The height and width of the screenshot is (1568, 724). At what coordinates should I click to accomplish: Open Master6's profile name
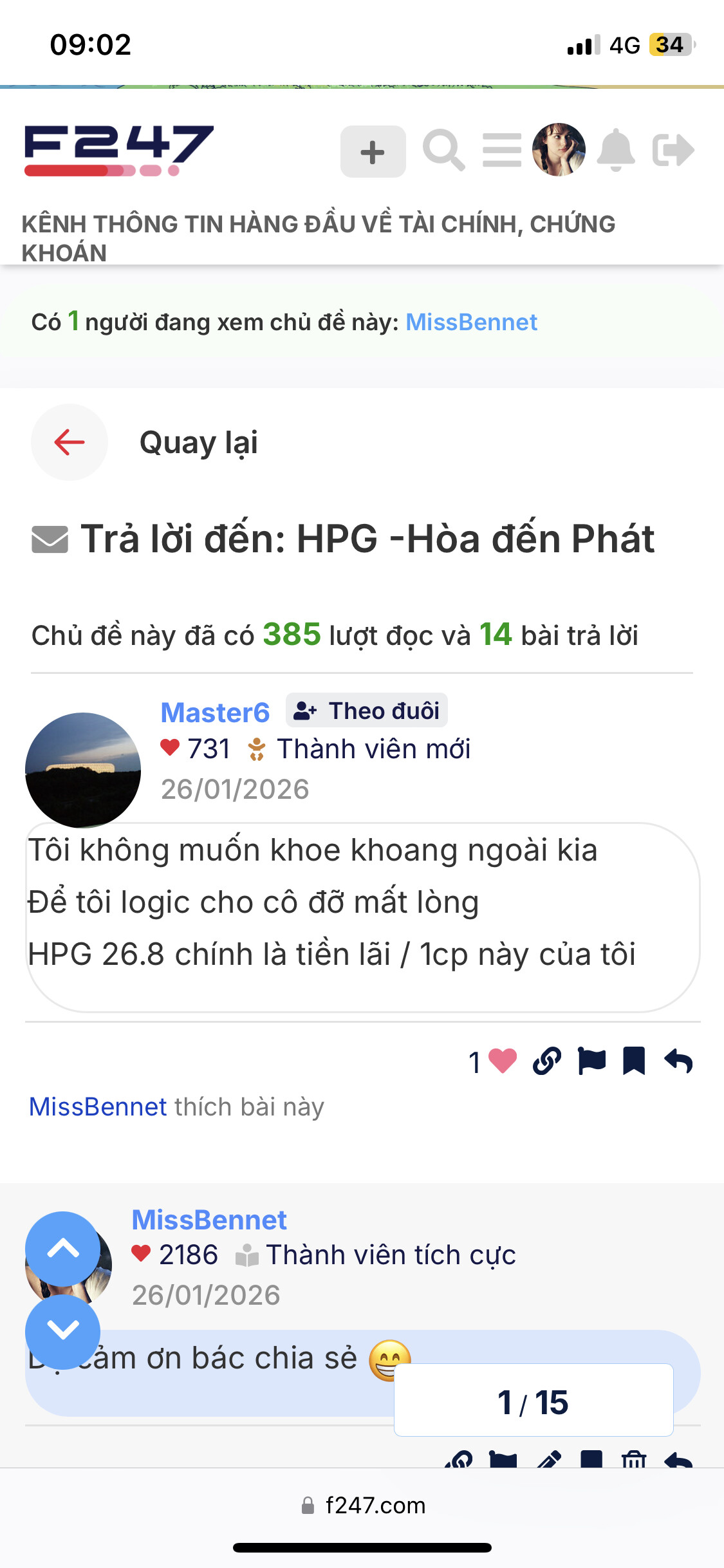pos(215,713)
